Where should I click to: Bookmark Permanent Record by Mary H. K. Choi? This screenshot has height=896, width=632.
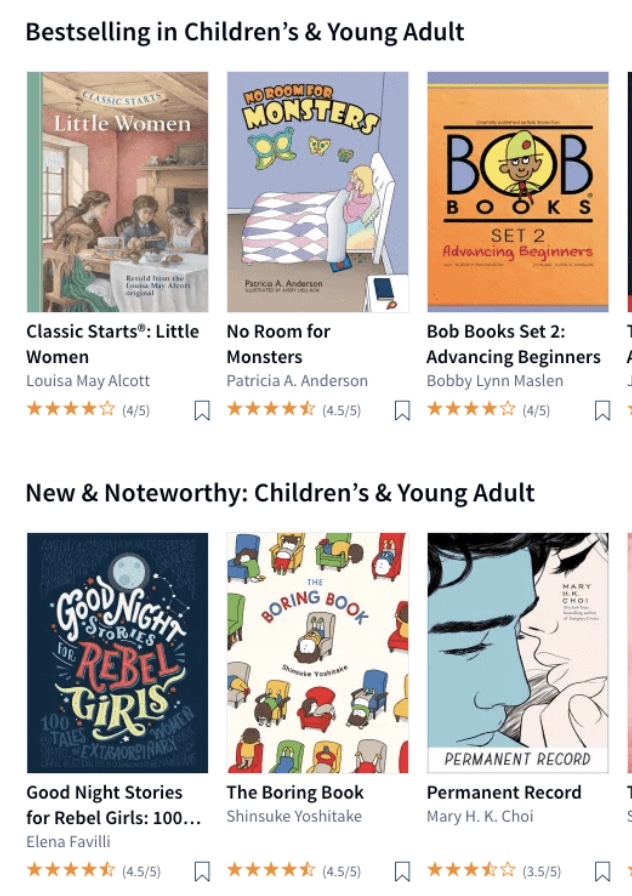[x=602, y=871]
